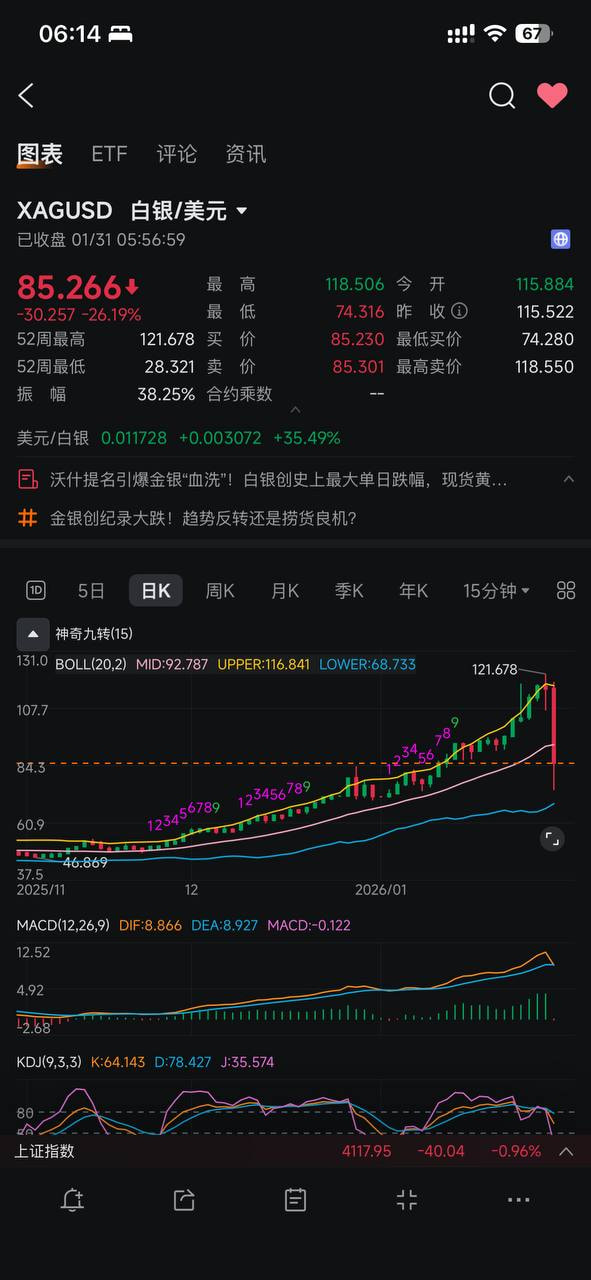Expand the chart to fullscreen
591x1280 pixels.
(552, 838)
